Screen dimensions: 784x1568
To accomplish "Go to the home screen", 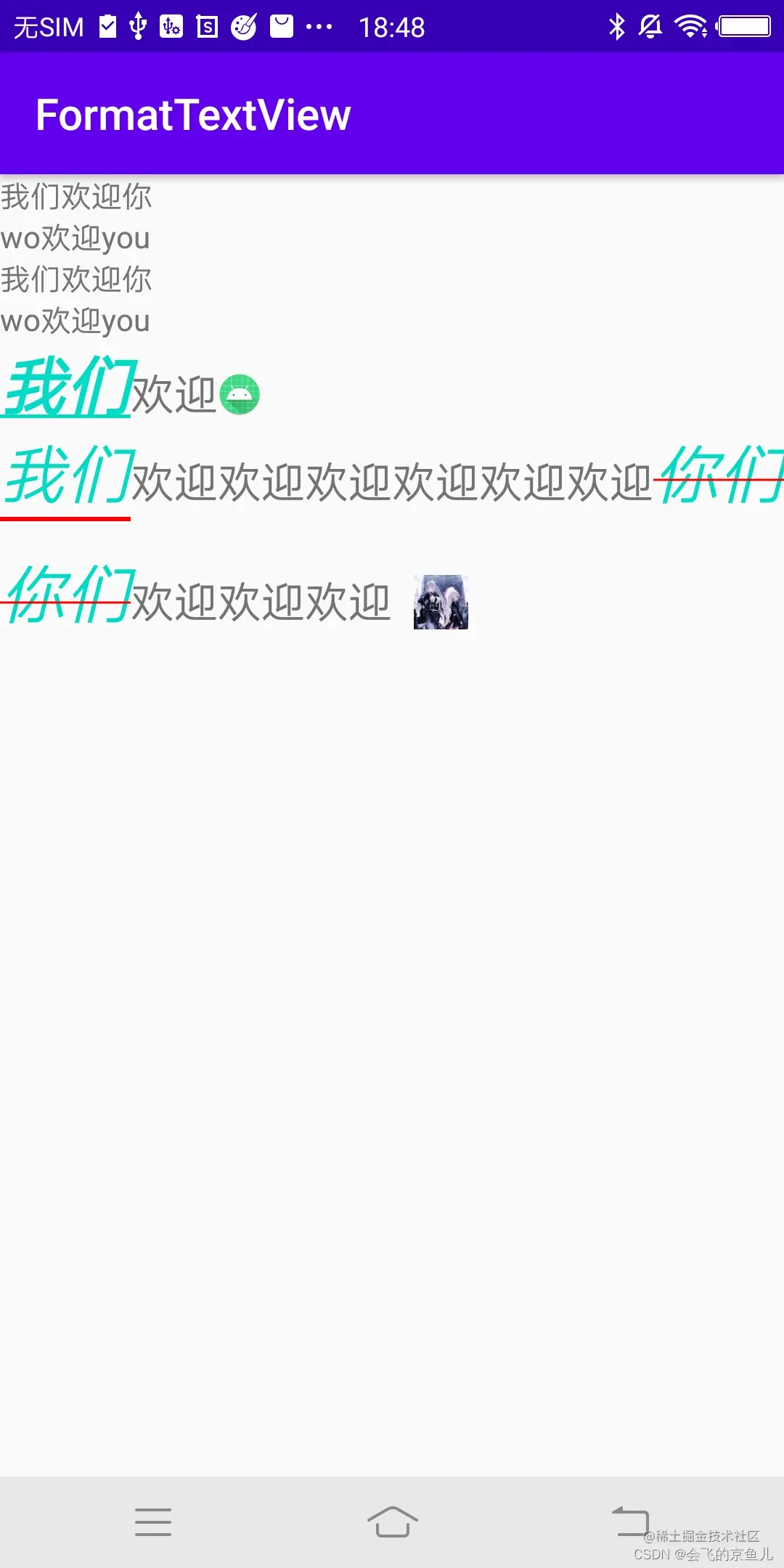I will [x=392, y=1522].
